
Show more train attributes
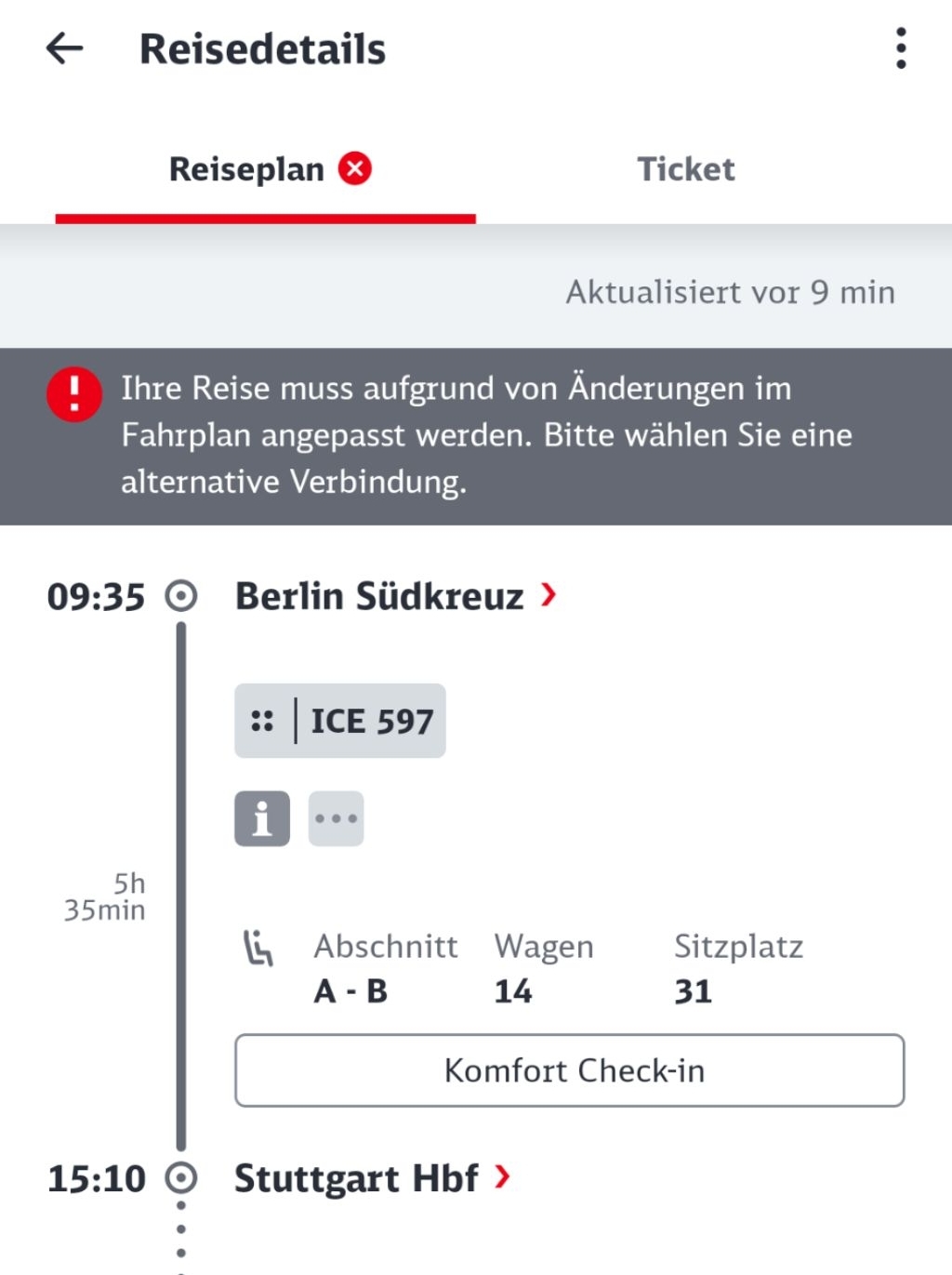pos(336,818)
